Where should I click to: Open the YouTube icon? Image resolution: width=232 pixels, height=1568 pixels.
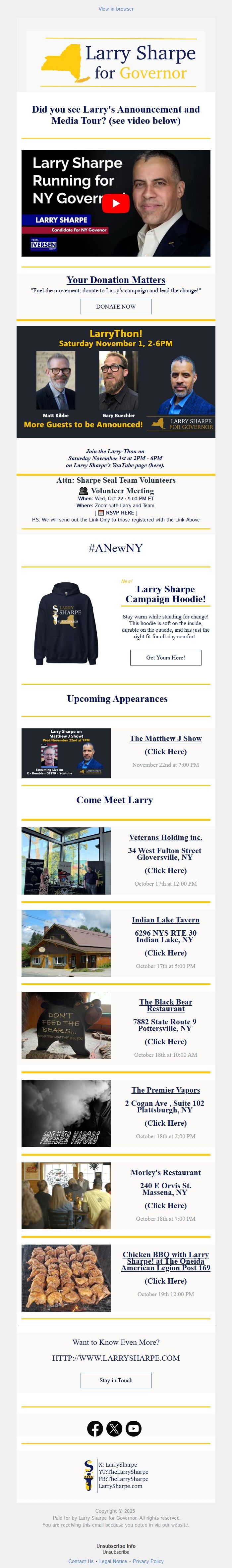pos(133,1429)
